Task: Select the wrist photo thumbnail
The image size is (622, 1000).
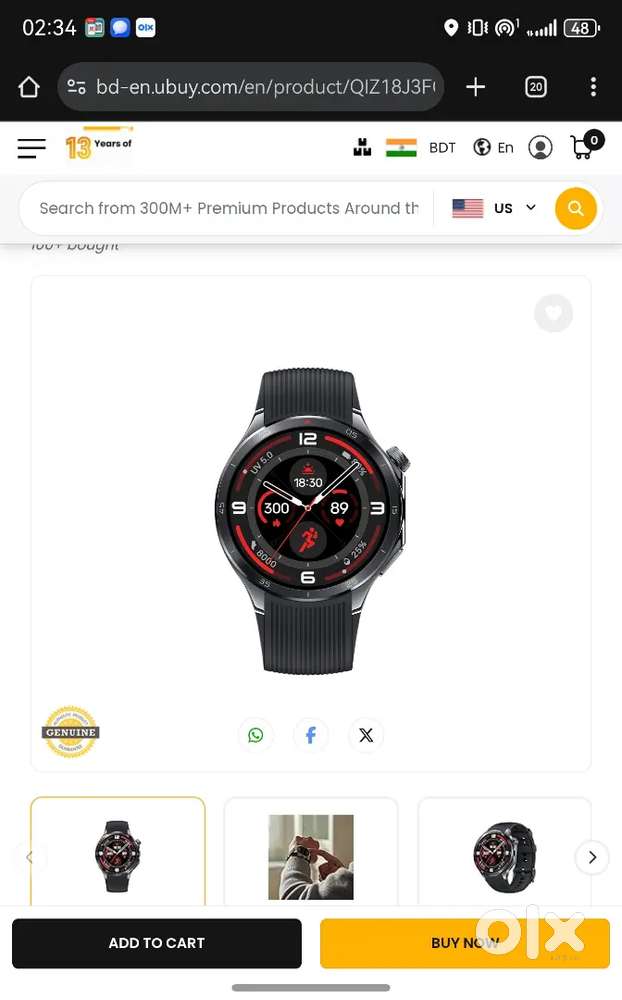Action: 311,856
